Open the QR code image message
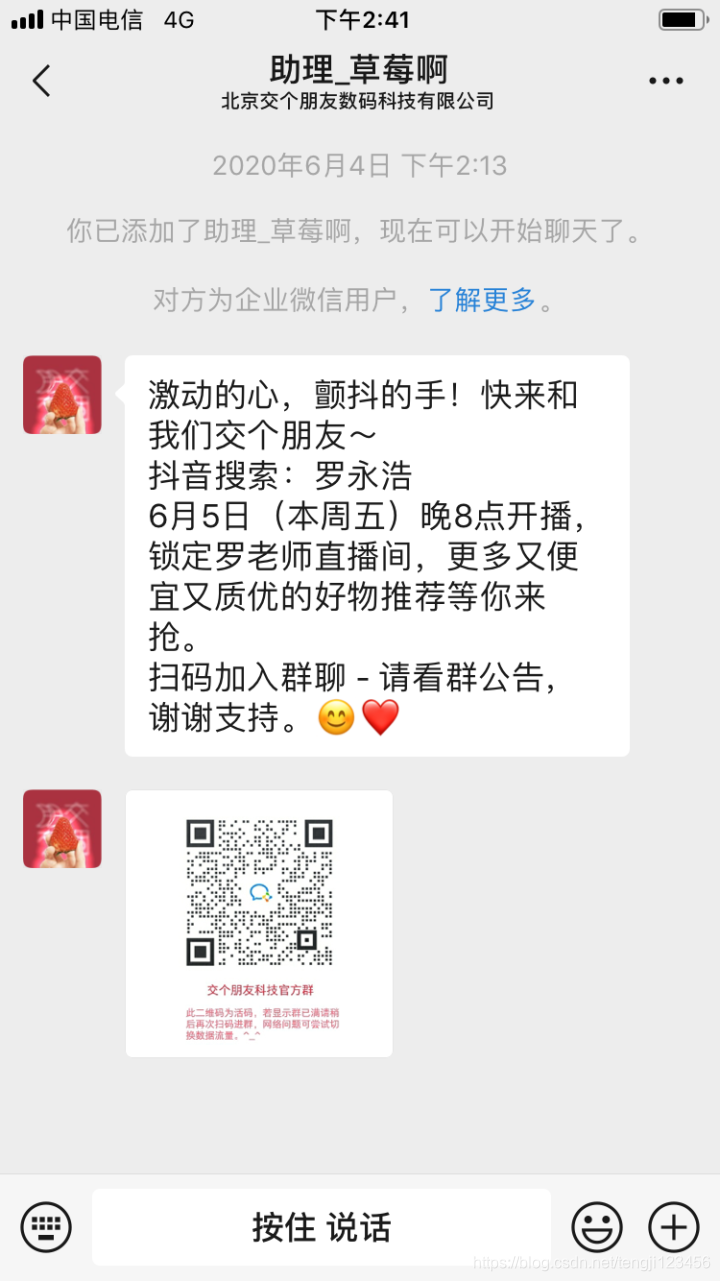720x1281 pixels. (x=259, y=922)
